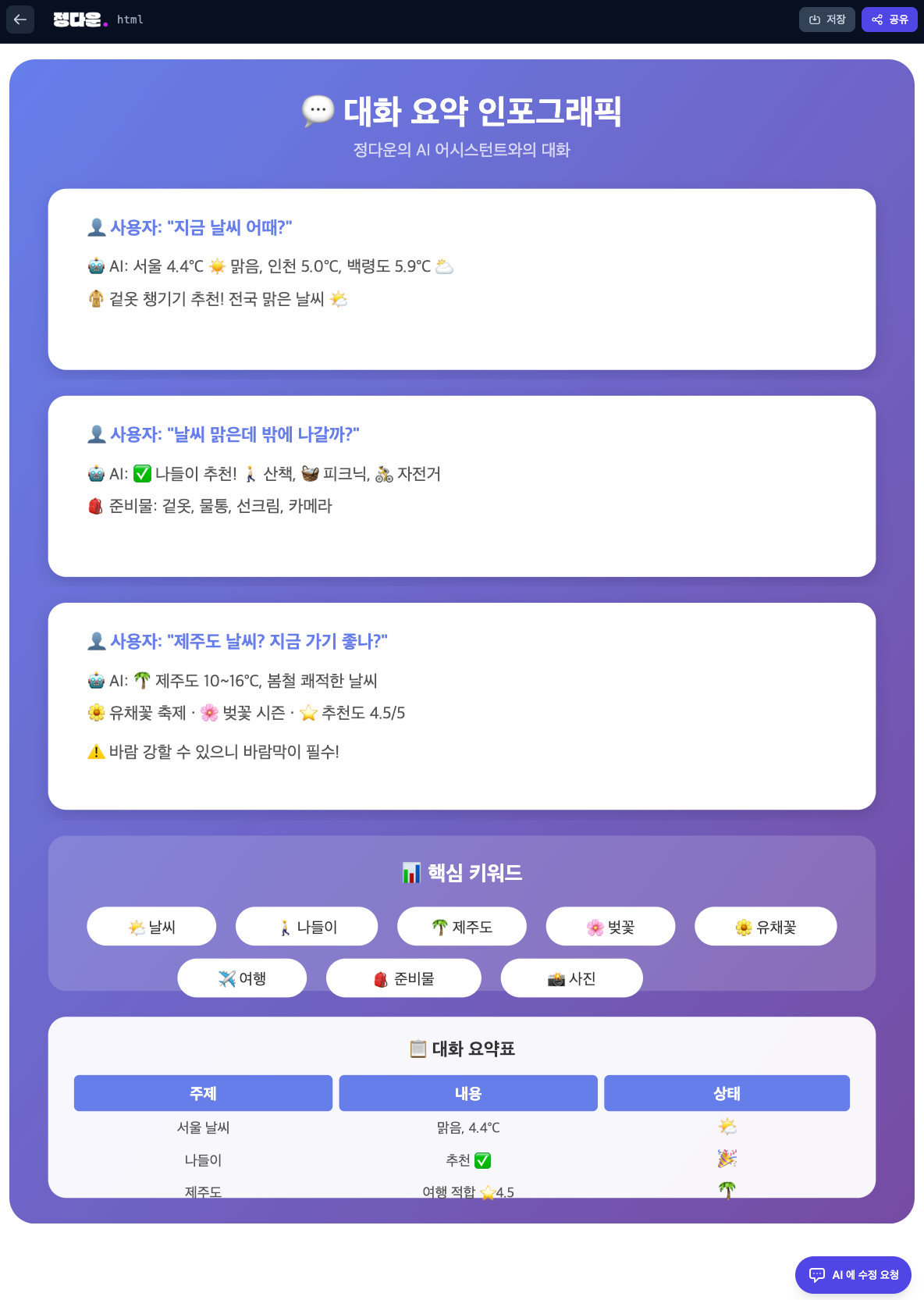The height and width of the screenshot is (1300, 924).
Task: Select the 제주도 keyword chip
Action: tap(462, 926)
